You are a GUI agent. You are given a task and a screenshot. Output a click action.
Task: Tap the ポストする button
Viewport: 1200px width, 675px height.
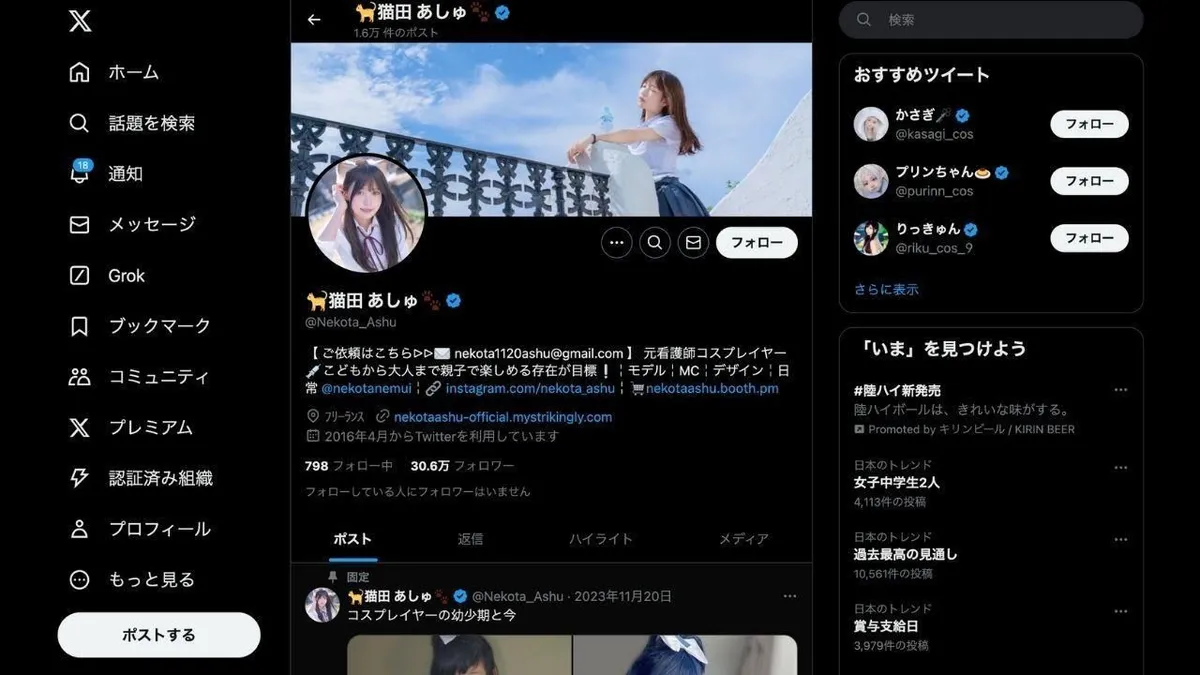pyautogui.click(x=159, y=635)
